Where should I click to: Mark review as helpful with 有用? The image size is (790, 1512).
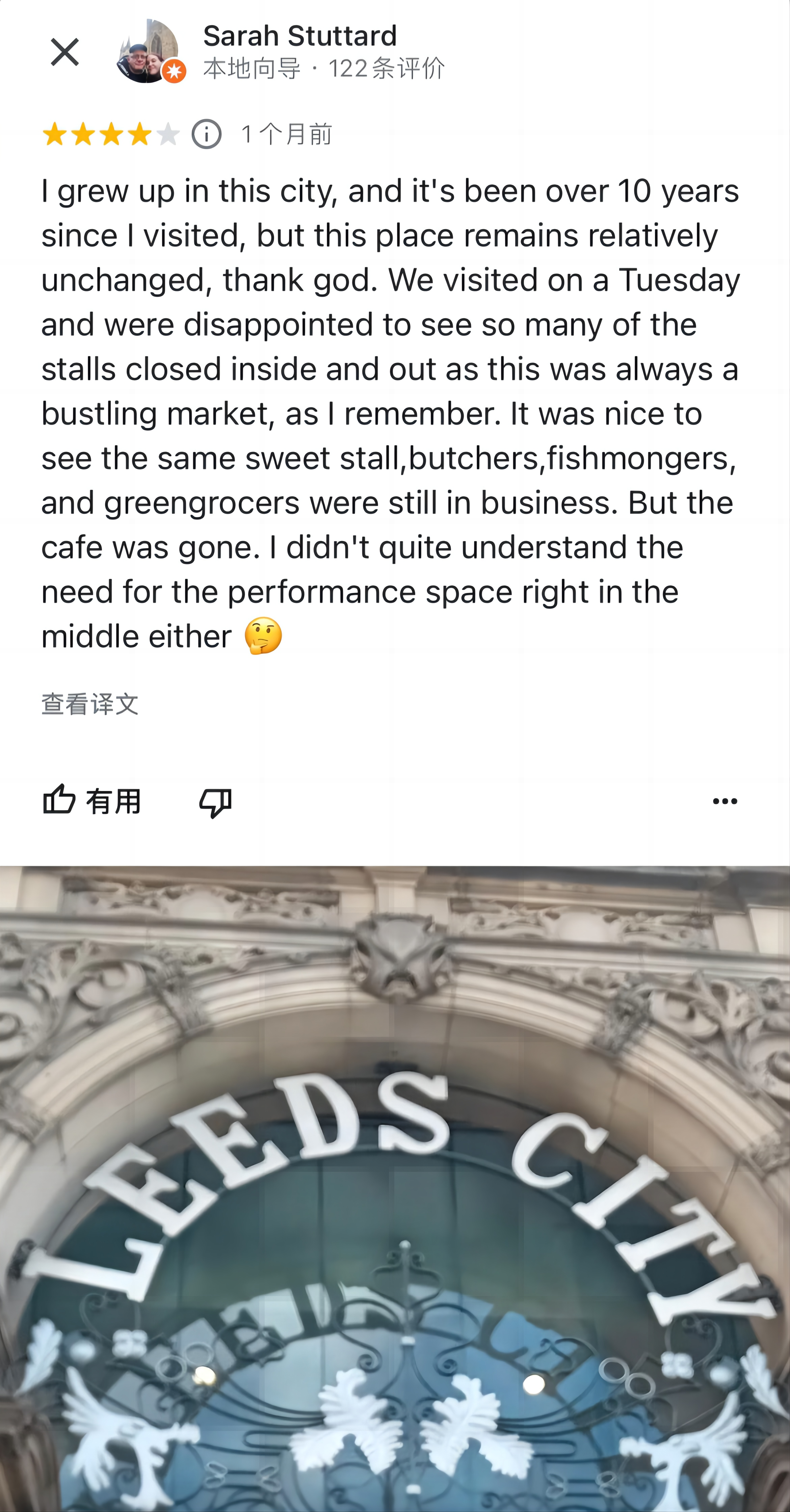click(x=92, y=801)
